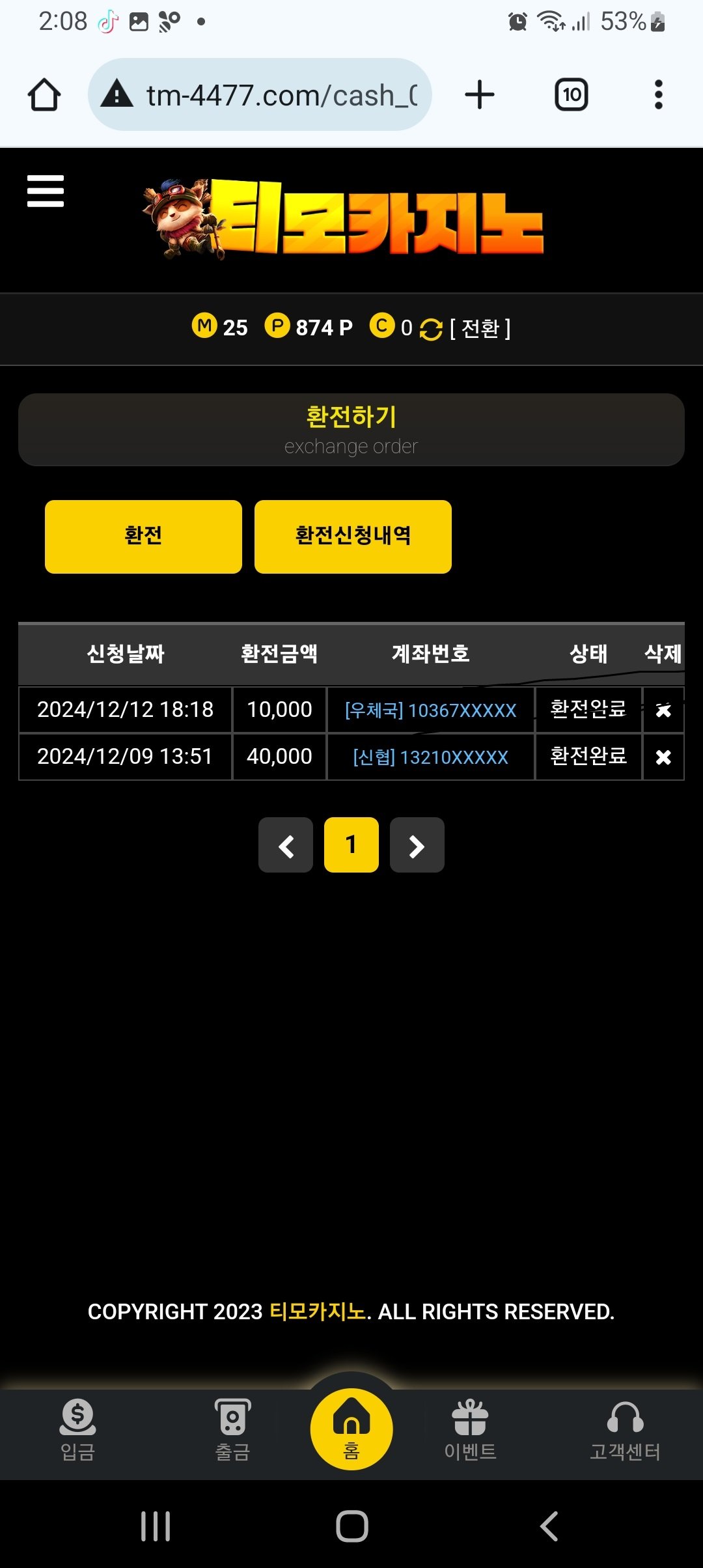Image resolution: width=703 pixels, height=1568 pixels.
Task: Tap the 티모카지노 logo banner
Action: tap(344, 220)
